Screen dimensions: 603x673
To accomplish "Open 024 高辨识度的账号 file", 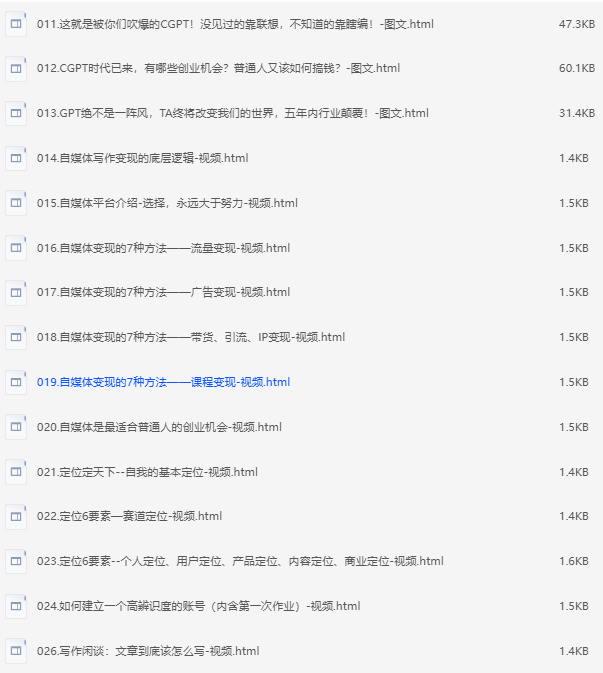I will coord(198,606).
